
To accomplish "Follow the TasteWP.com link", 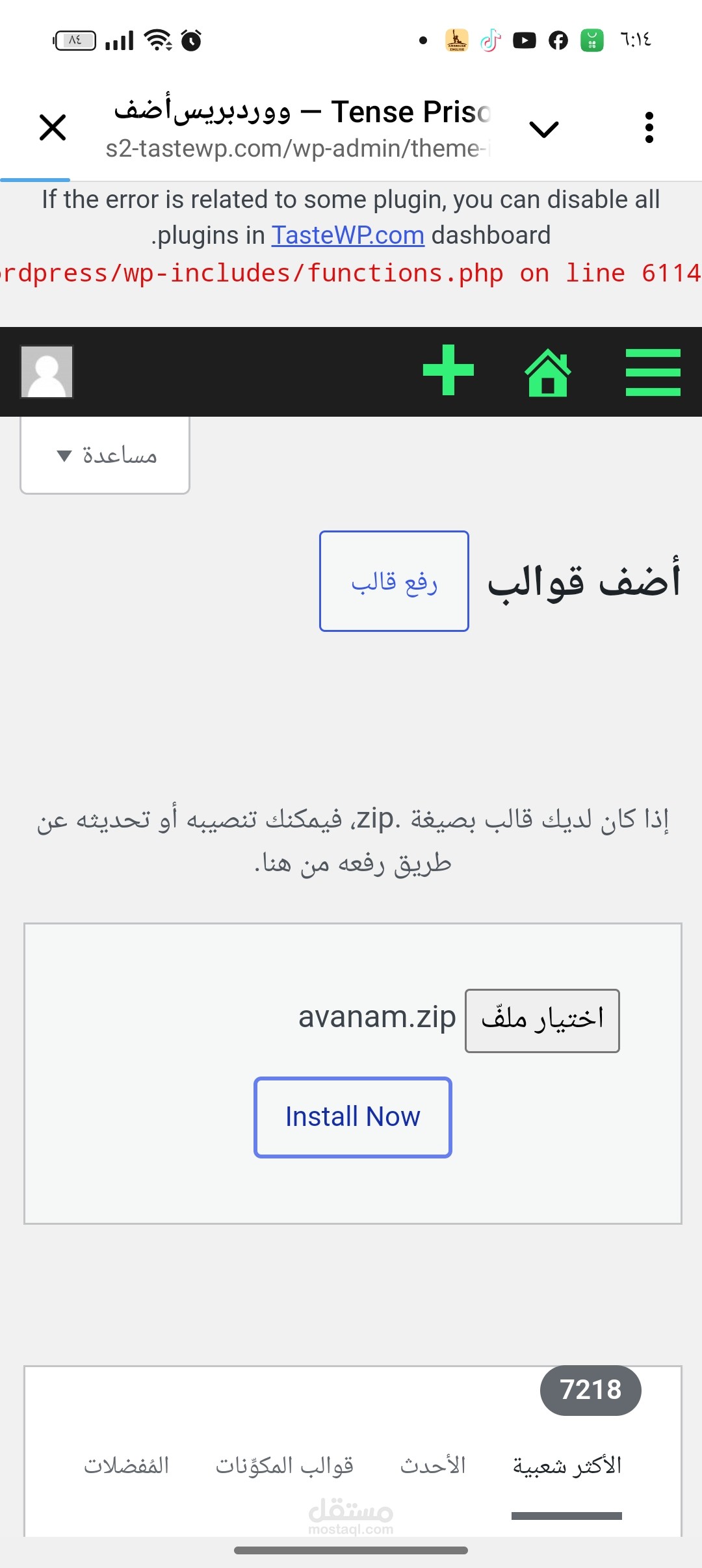I will [348, 235].
